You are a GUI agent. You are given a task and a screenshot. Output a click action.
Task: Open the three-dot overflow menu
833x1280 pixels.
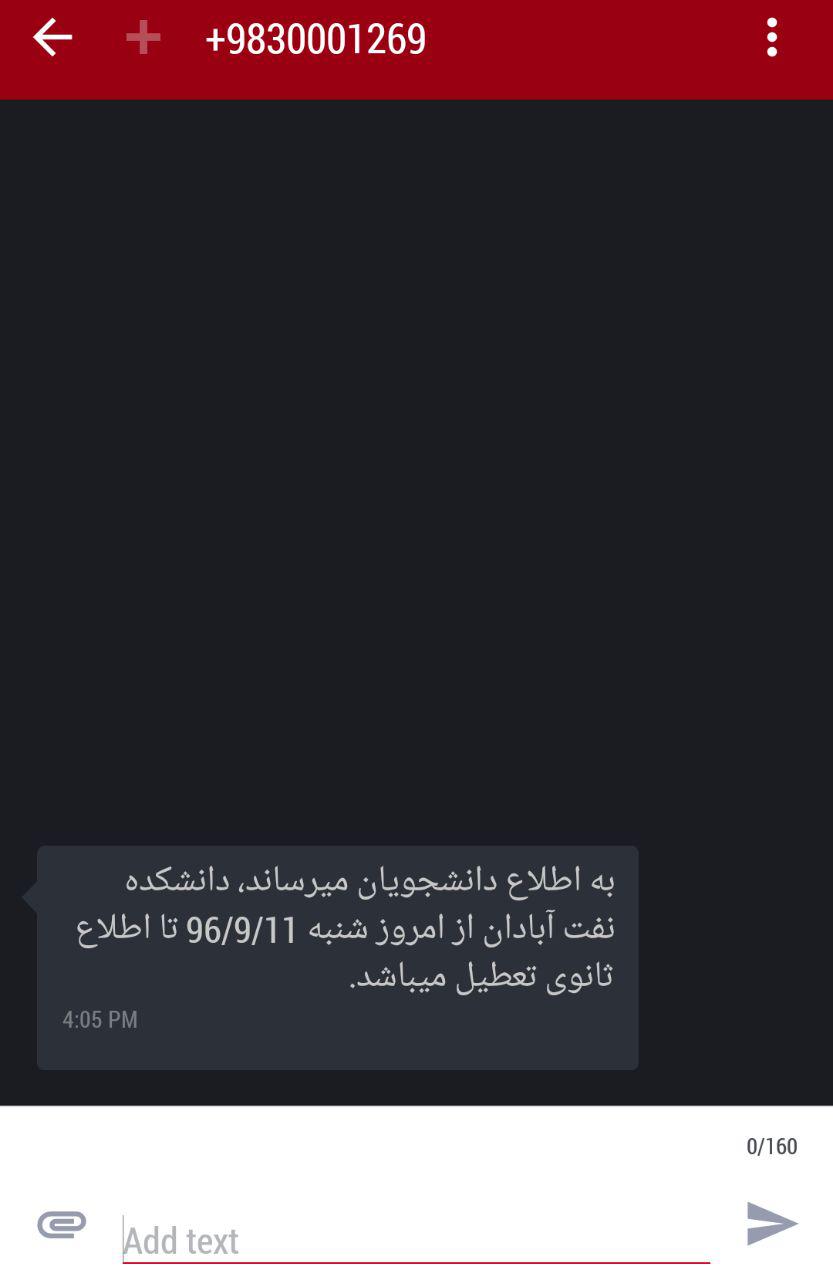pos(771,38)
